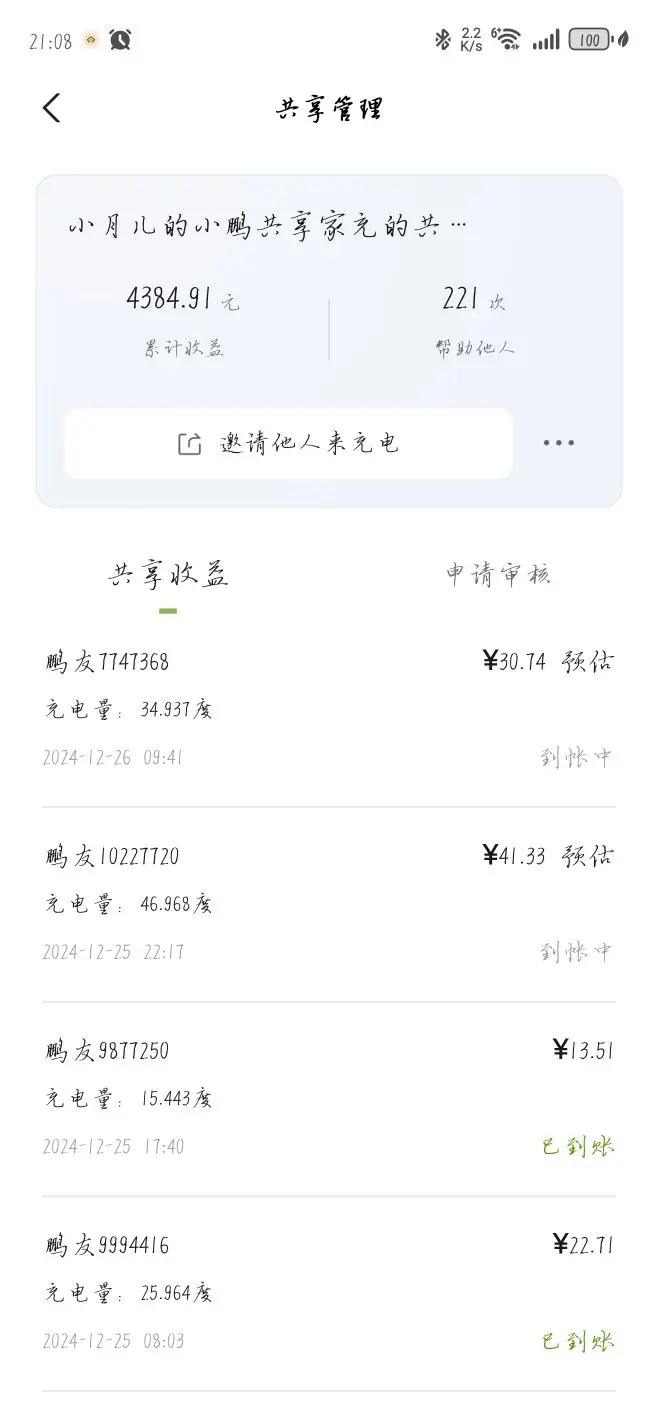Image resolution: width=658 pixels, height=1416 pixels.
Task: Tap 邀请他人来充电 button
Action: point(288,443)
